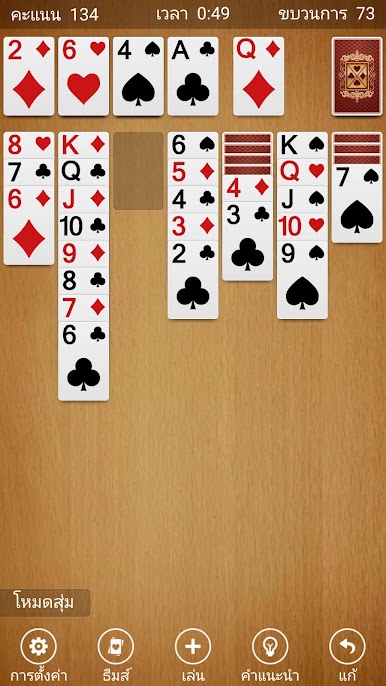The width and height of the screenshot is (386, 686).
Task: Tap the random mode label (โหมดสุ่ม)
Action: click(44, 603)
